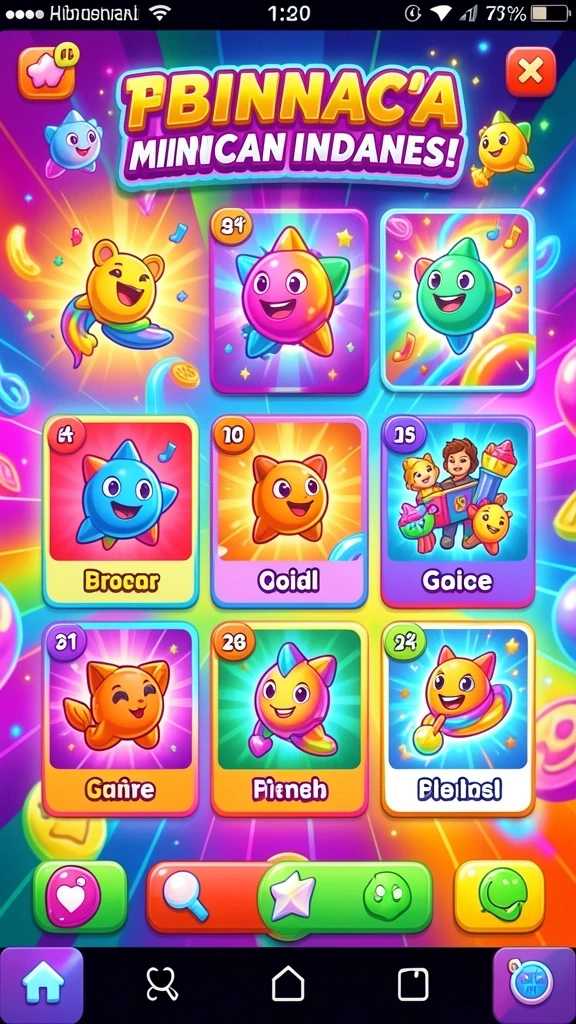Open the Brocar character card
Screen dimensions: 576x1024
tap(120, 511)
